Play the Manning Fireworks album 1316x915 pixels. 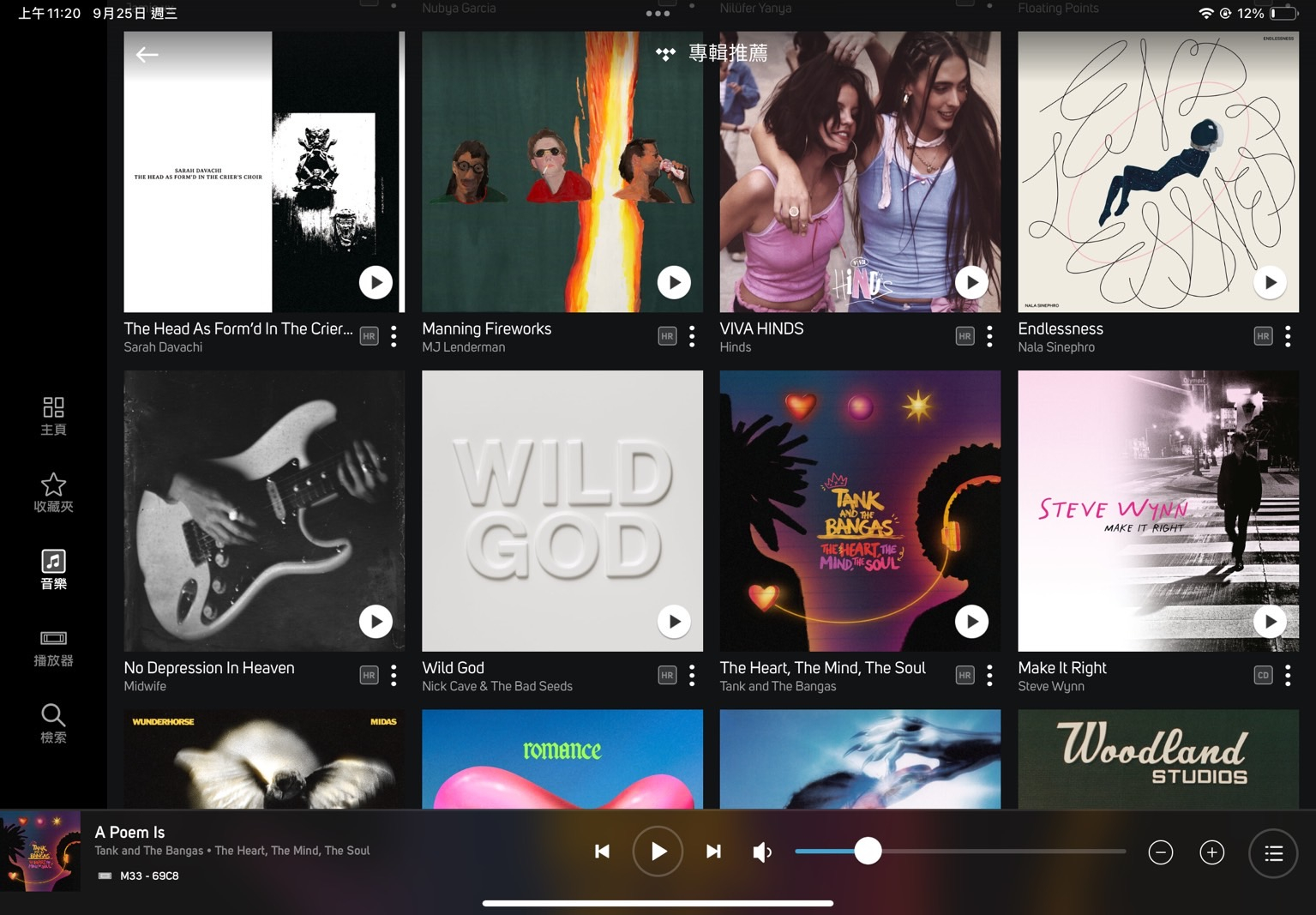click(674, 282)
